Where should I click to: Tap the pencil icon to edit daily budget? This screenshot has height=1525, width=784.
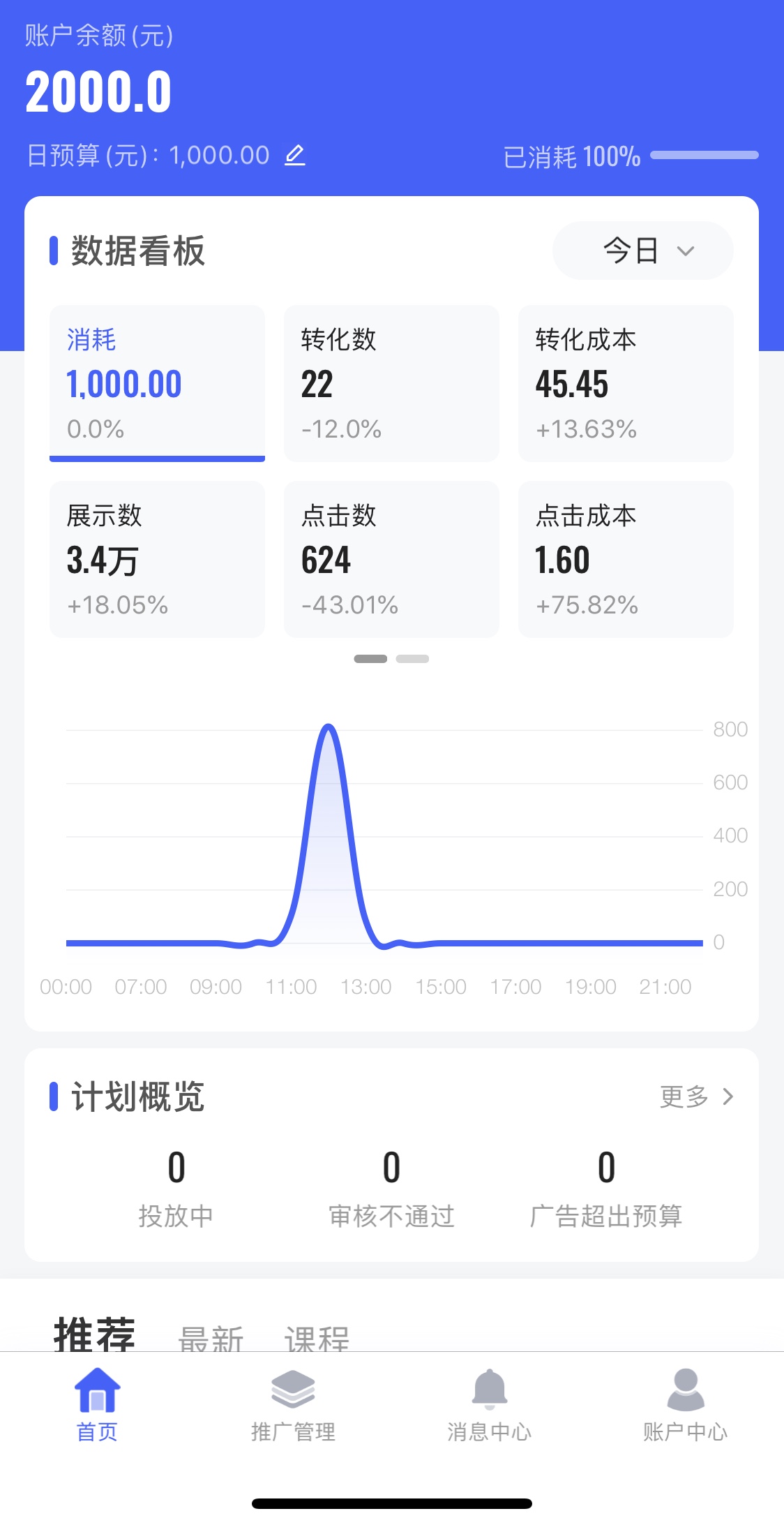point(296,154)
